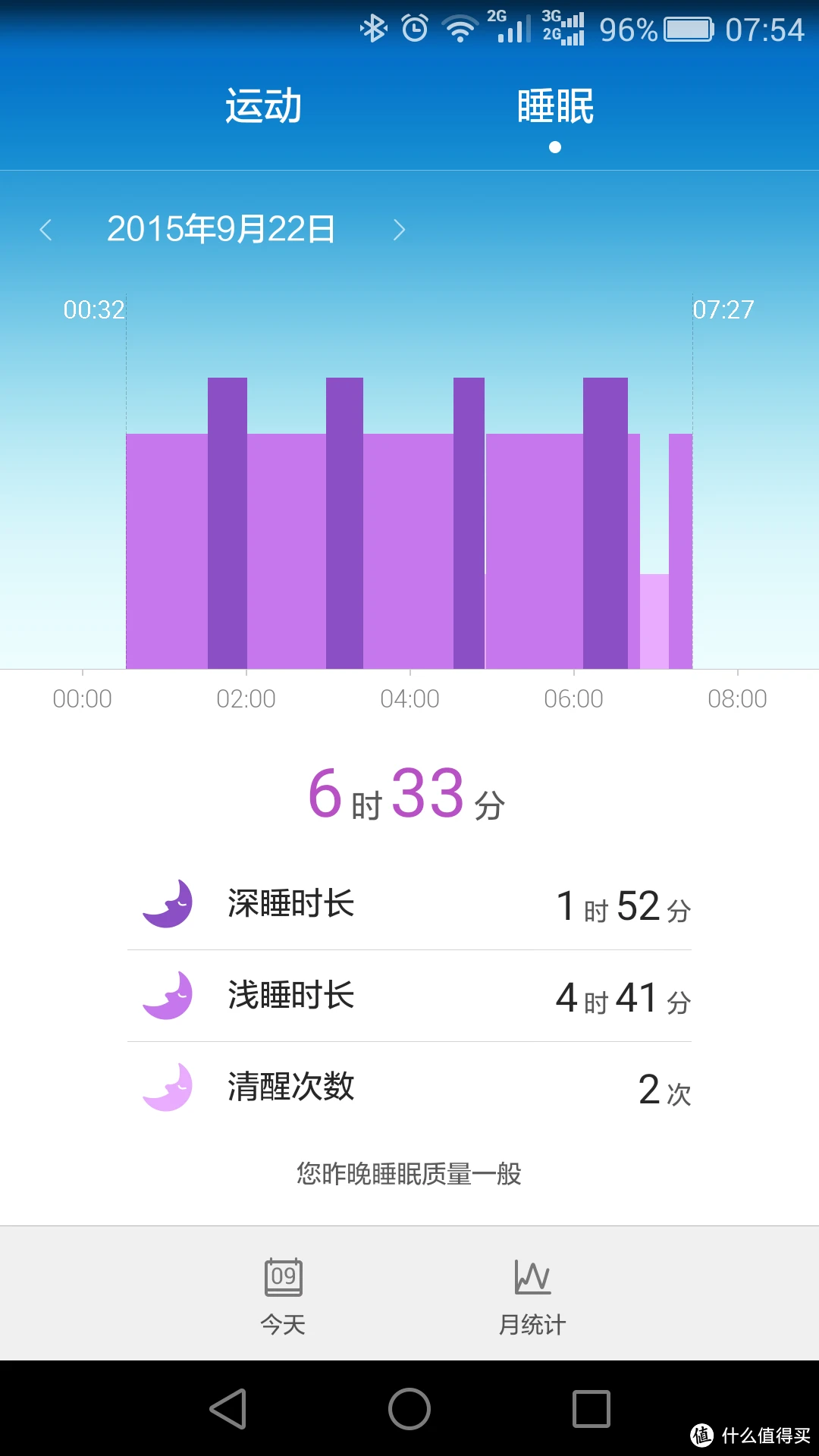Go to the previous day's sleep data
Viewport: 819px width, 1456px height.
coord(46,230)
